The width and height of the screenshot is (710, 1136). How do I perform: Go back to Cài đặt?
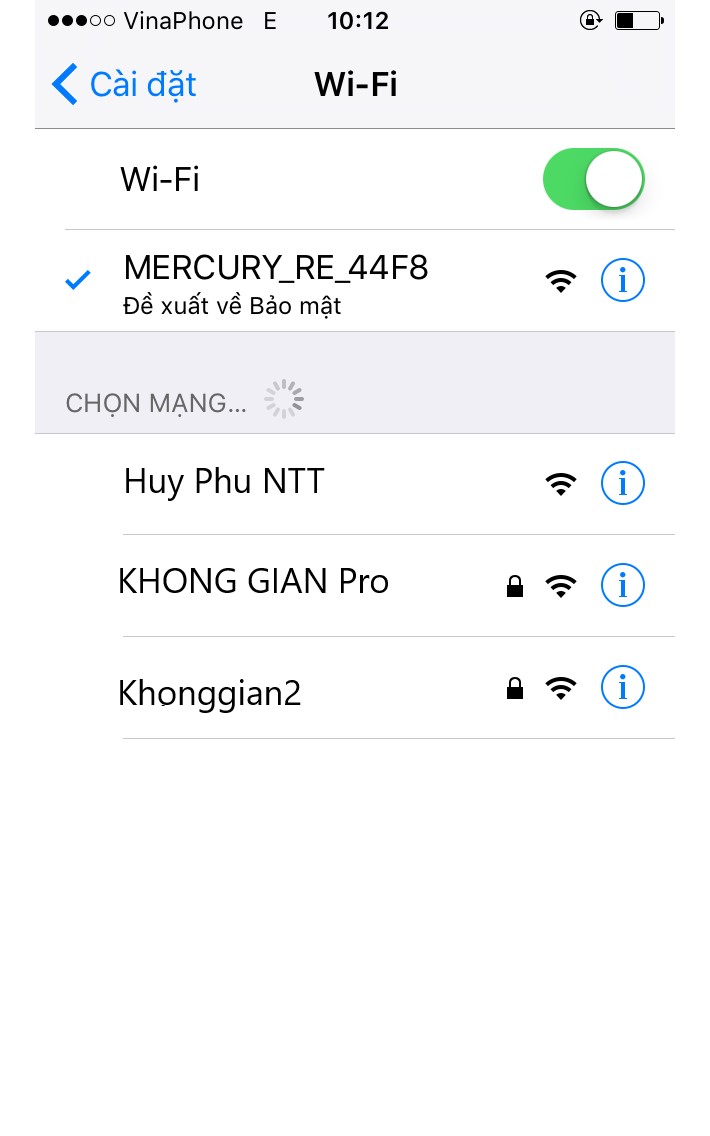point(125,85)
